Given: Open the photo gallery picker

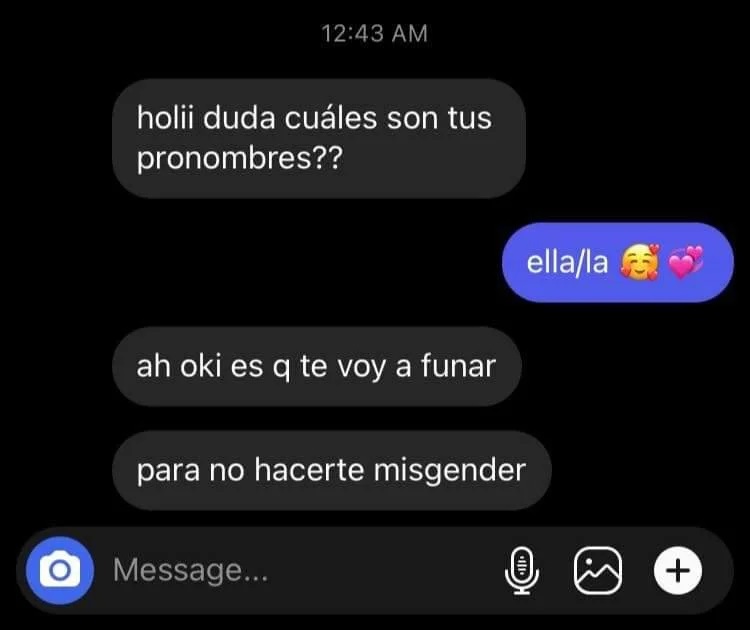Looking at the screenshot, I should pyautogui.click(x=598, y=571).
